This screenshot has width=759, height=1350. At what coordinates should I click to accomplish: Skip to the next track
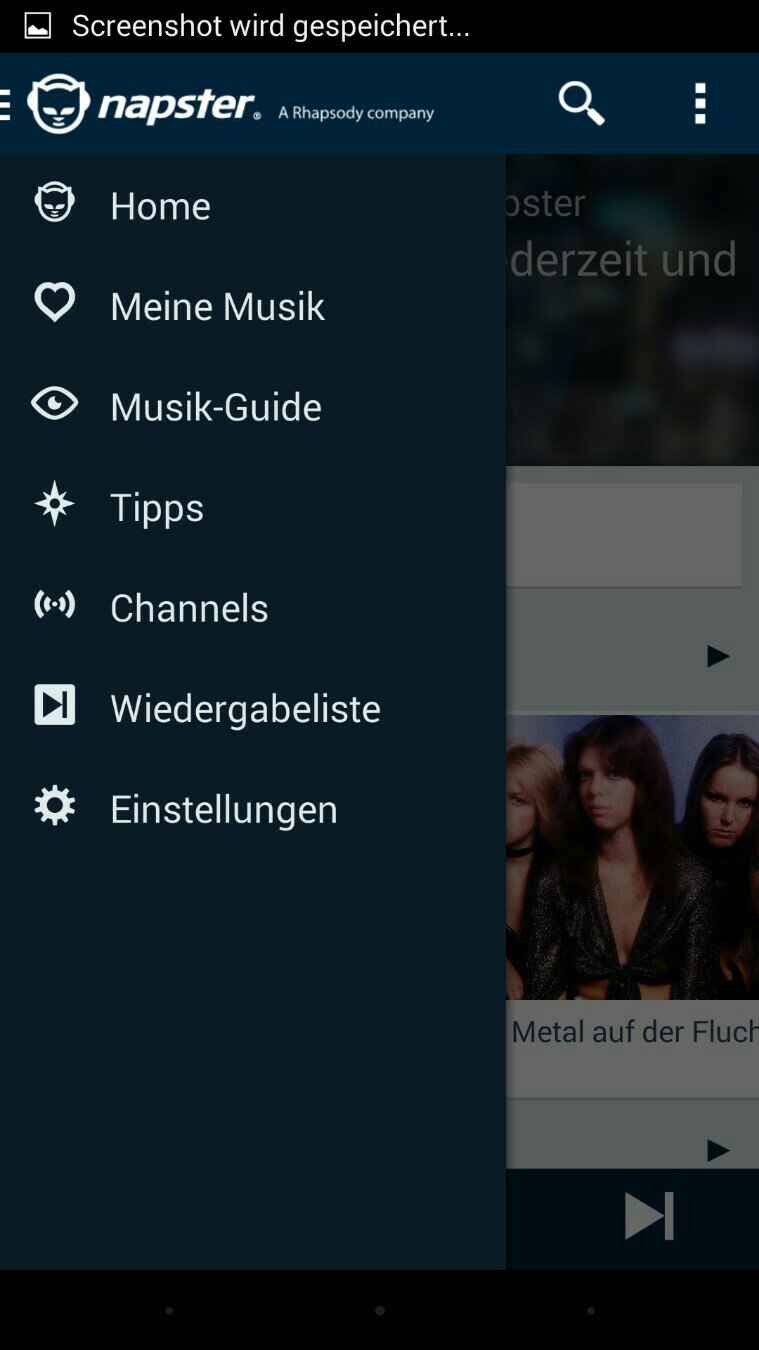coord(649,1216)
